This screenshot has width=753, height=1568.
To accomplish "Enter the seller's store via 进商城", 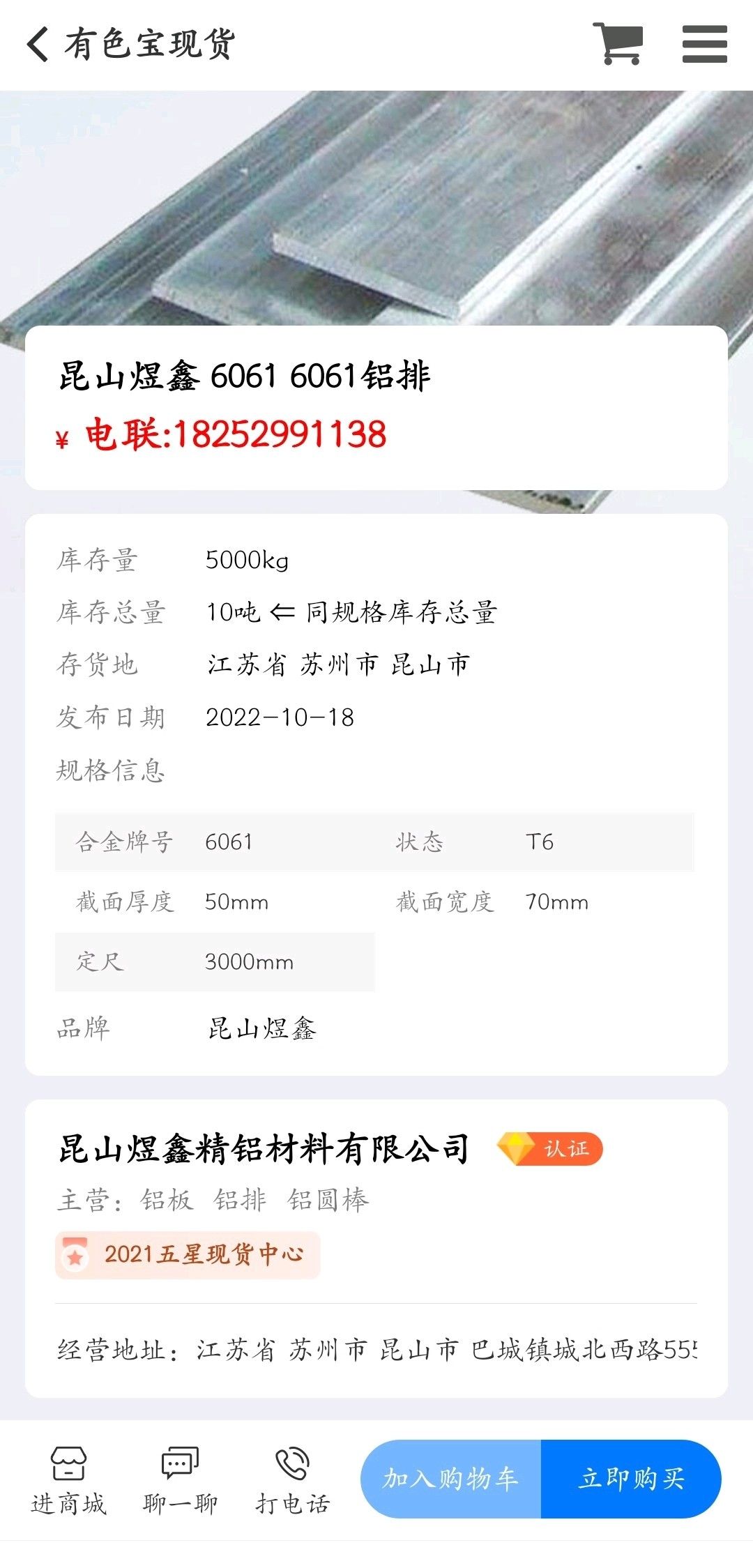I will 68,1479.
